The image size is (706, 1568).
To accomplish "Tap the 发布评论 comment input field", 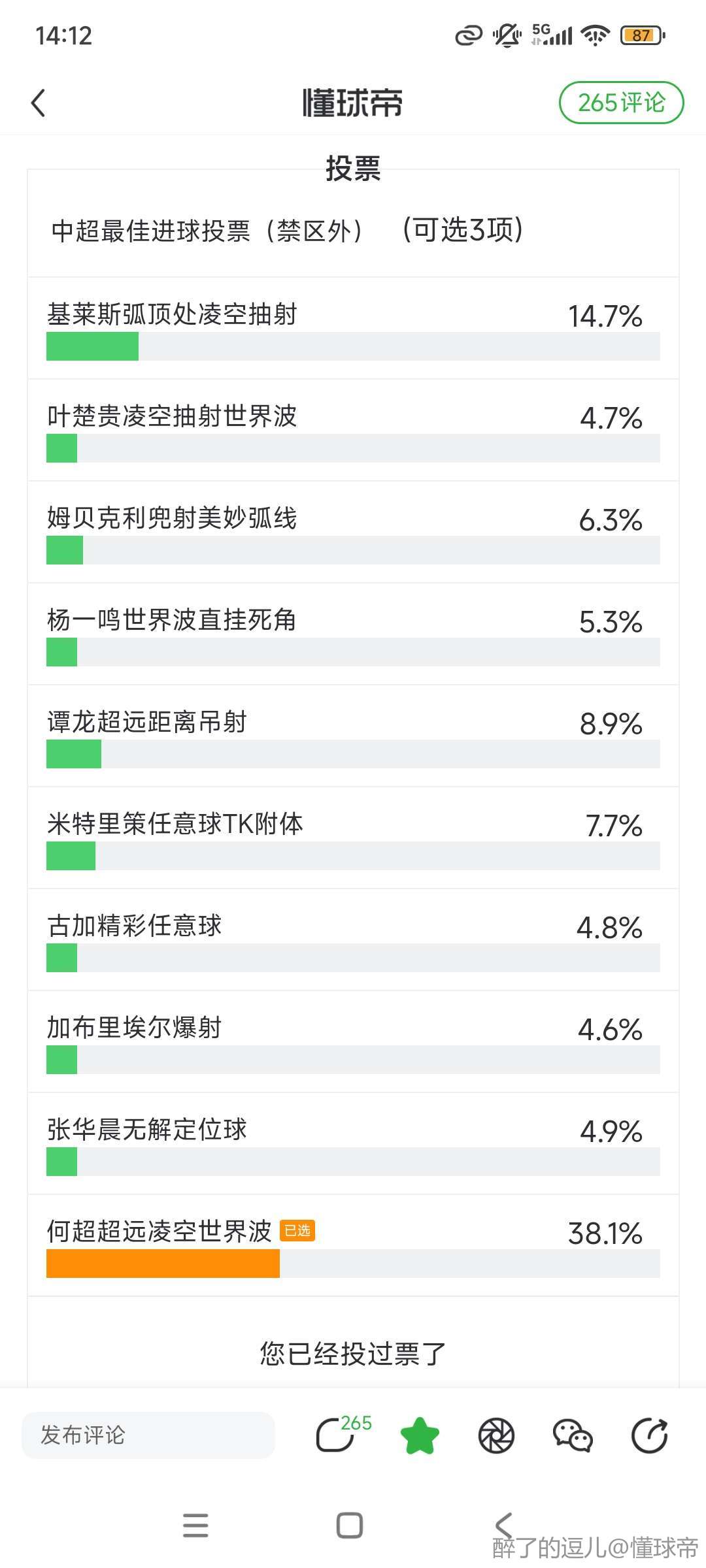I will click(148, 1435).
